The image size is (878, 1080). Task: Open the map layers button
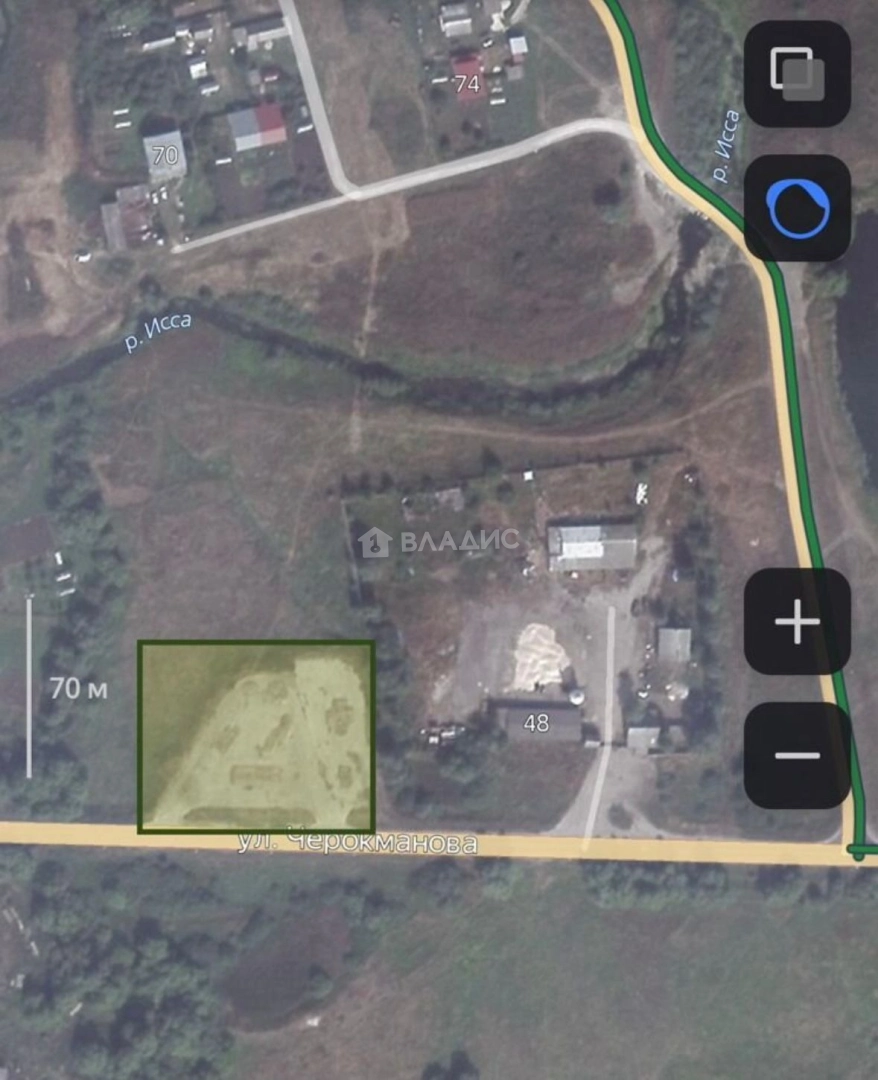[x=797, y=74]
